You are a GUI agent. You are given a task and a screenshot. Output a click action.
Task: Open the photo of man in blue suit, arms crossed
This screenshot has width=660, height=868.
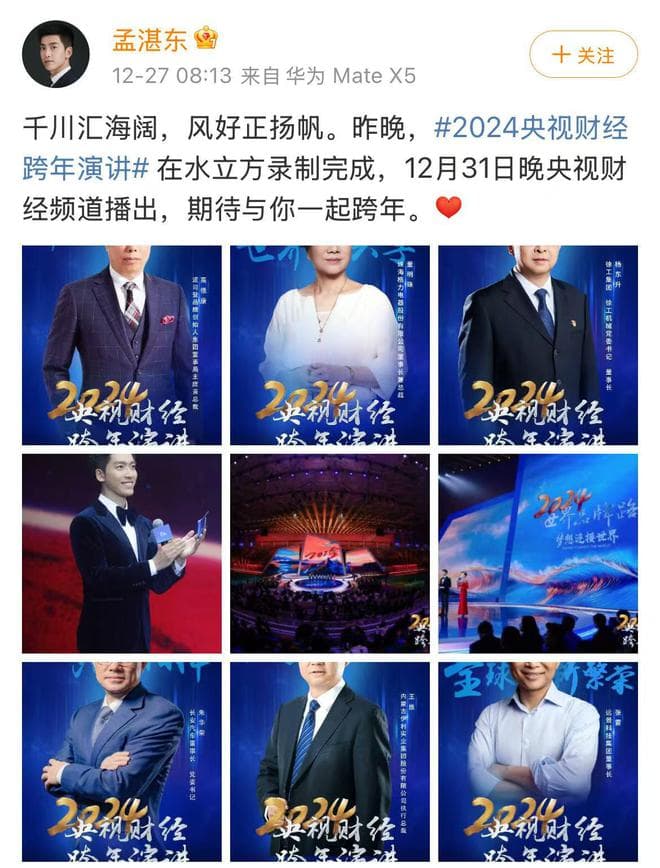tap(122, 761)
